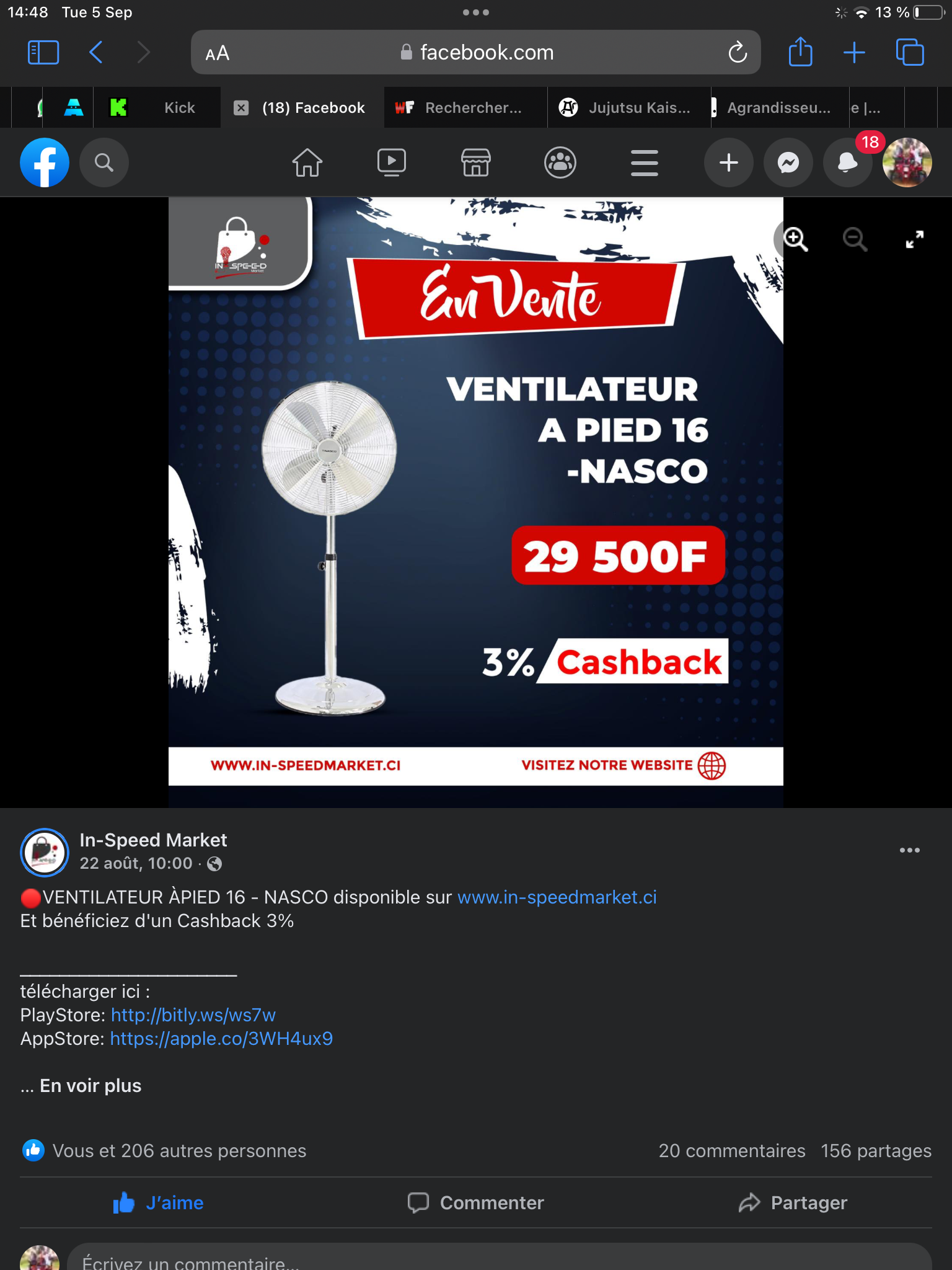The image size is (952, 1270).
Task: Reload the page in Safari
Action: click(738, 53)
